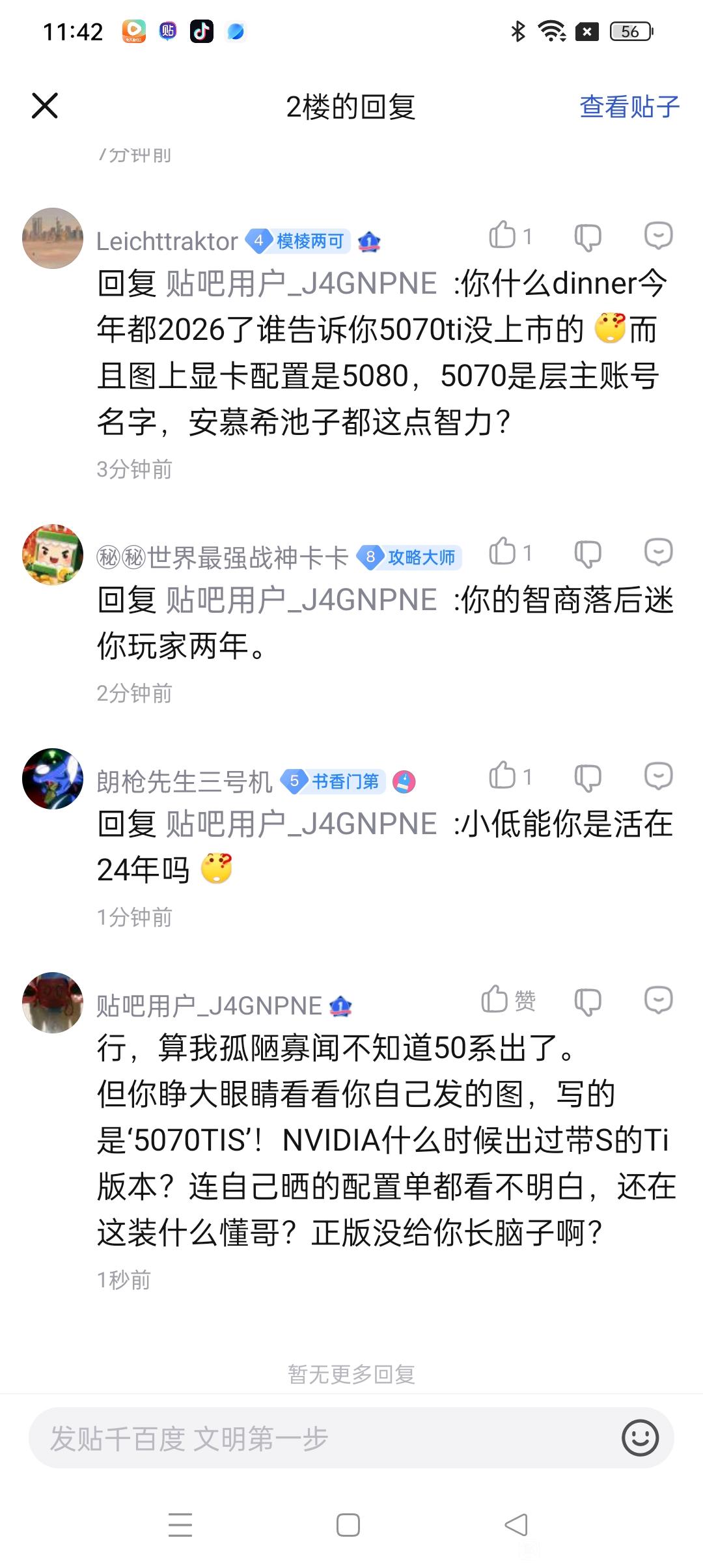703x1568 pixels.
Task: Like 朗枪先生三号机's reply
Action: point(510,776)
